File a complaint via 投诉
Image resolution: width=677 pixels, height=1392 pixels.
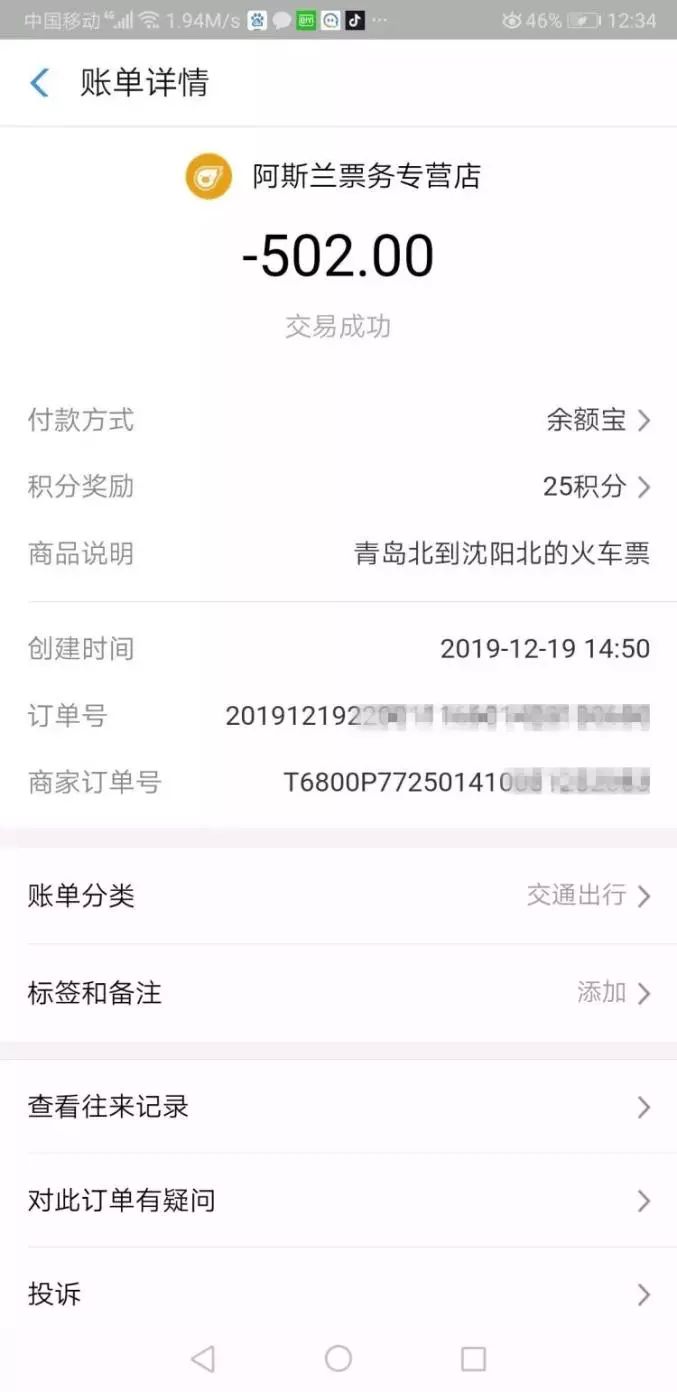coord(338,1295)
